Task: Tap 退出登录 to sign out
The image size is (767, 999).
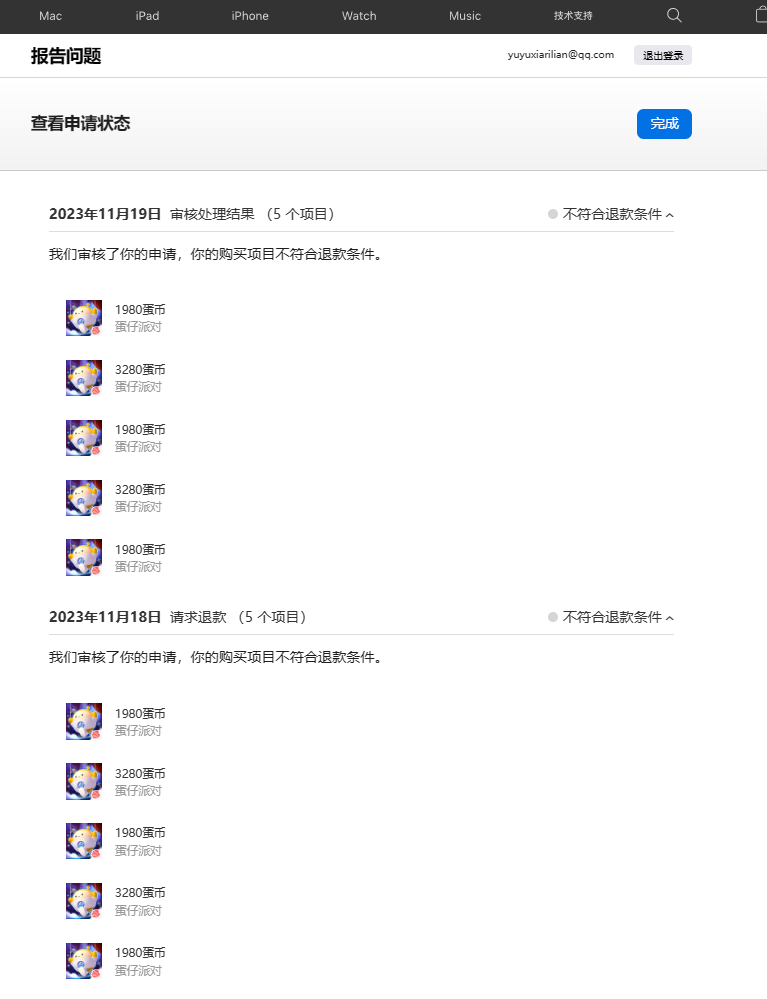Action: [x=663, y=56]
